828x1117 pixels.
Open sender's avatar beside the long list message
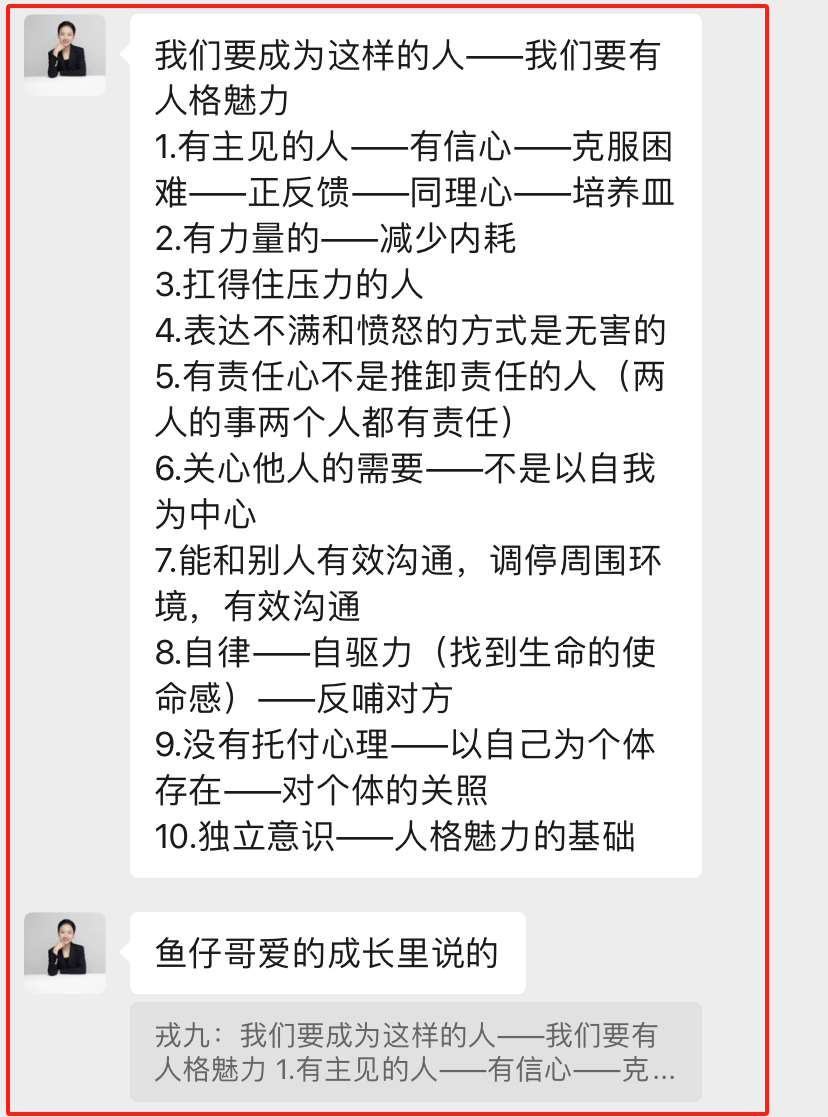pos(64,55)
